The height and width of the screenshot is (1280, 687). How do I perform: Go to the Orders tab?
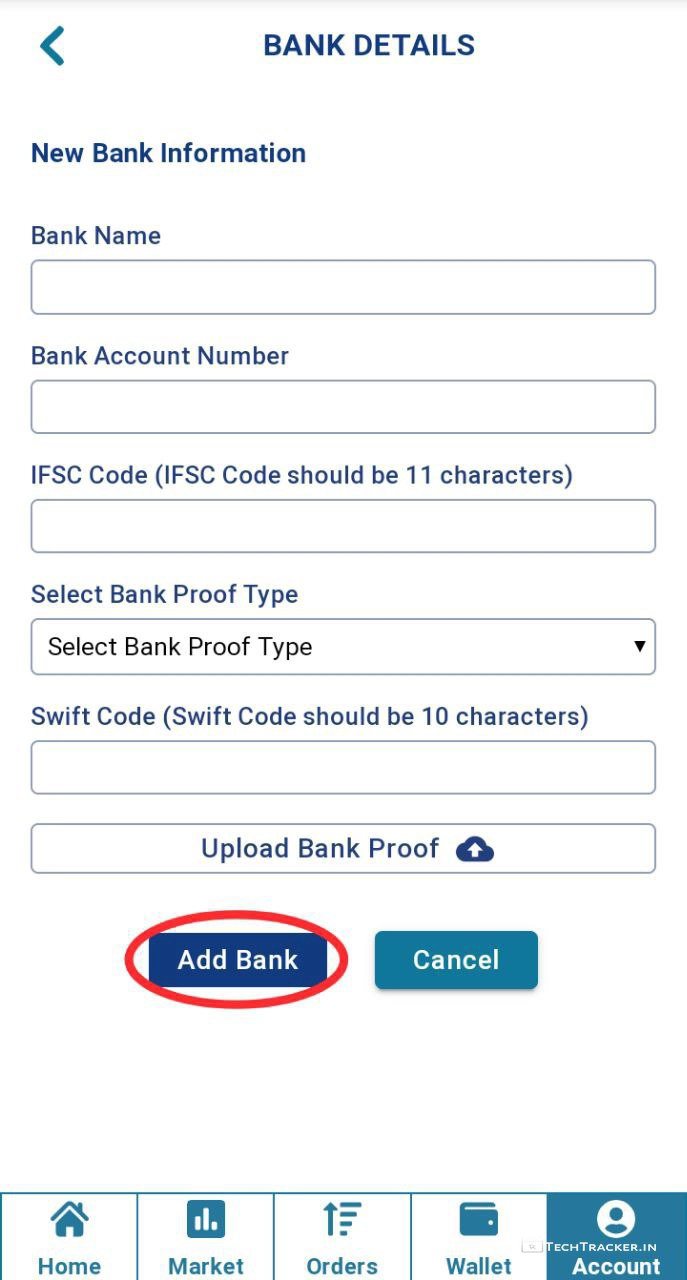pyautogui.click(x=342, y=1238)
